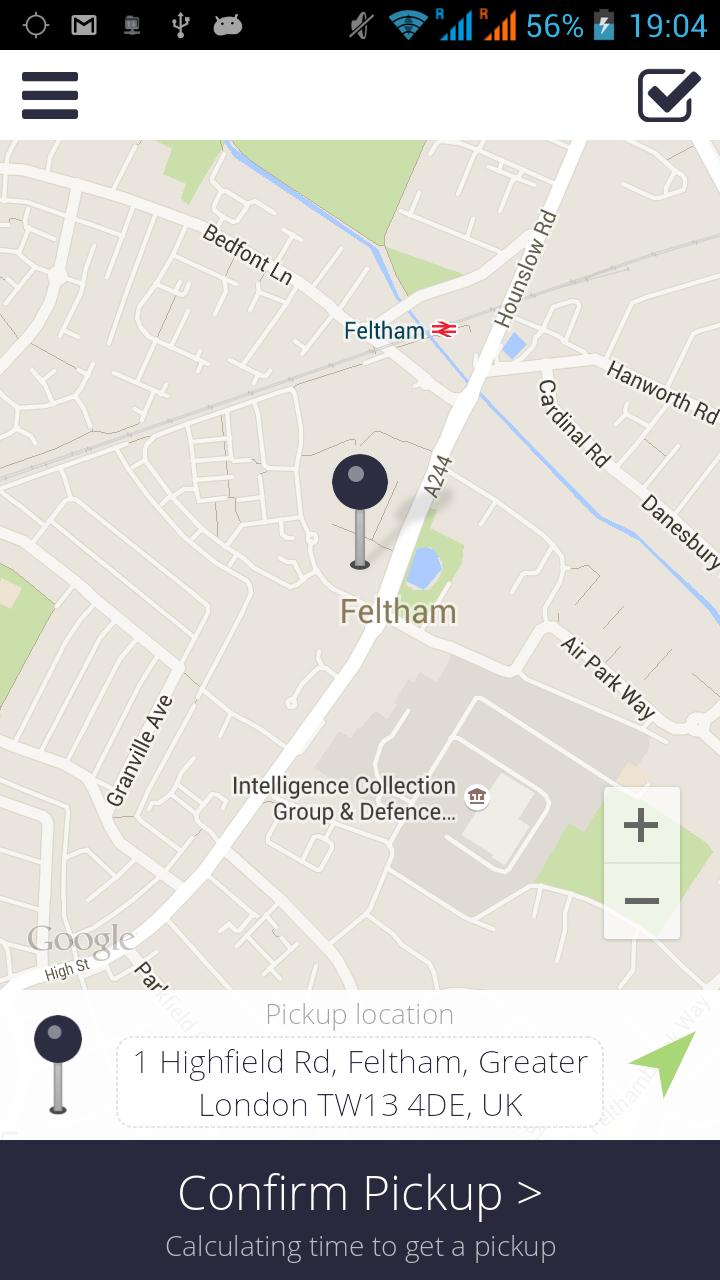Zoom in on the map
The image size is (720, 1280).
click(x=641, y=826)
